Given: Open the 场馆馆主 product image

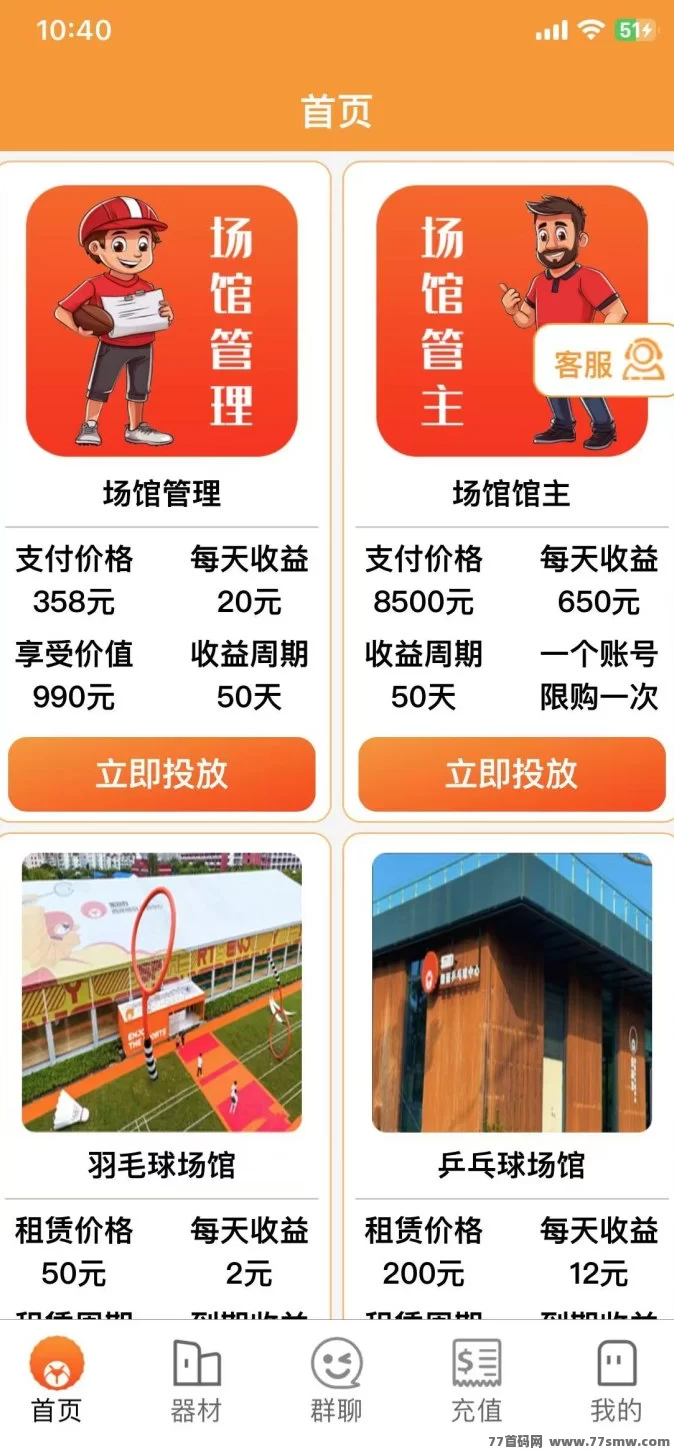Looking at the screenshot, I should pyautogui.click(x=512, y=321).
